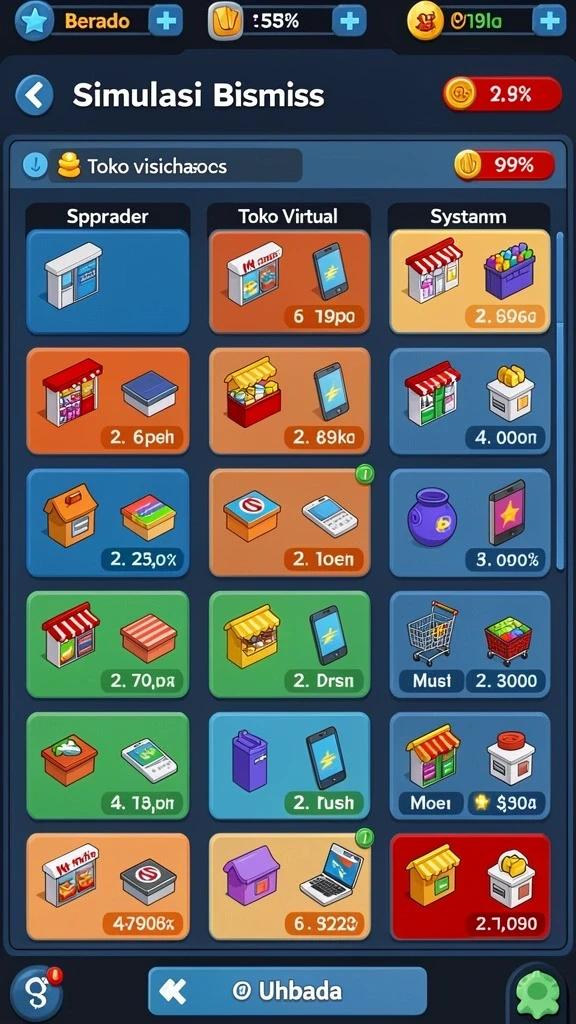Select the purple house card 6. 3220
The image size is (576, 1024).
(x=289, y=887)
